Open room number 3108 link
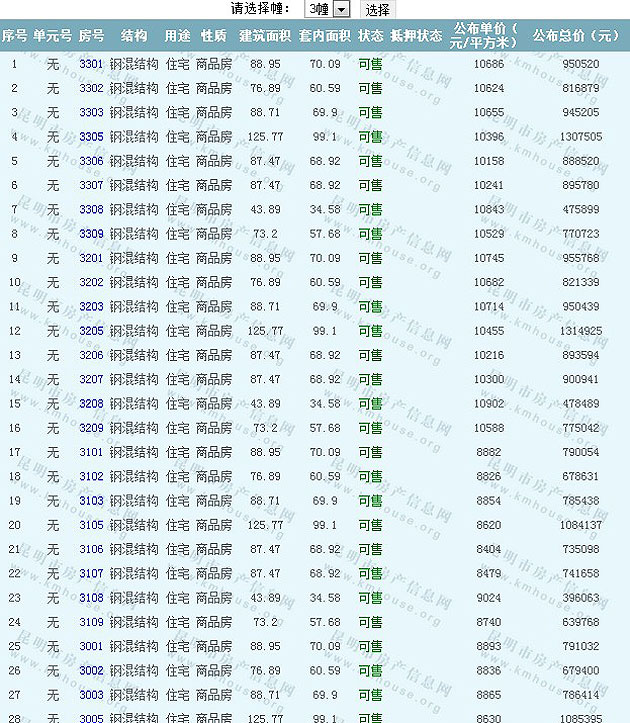 coord(91,597)
